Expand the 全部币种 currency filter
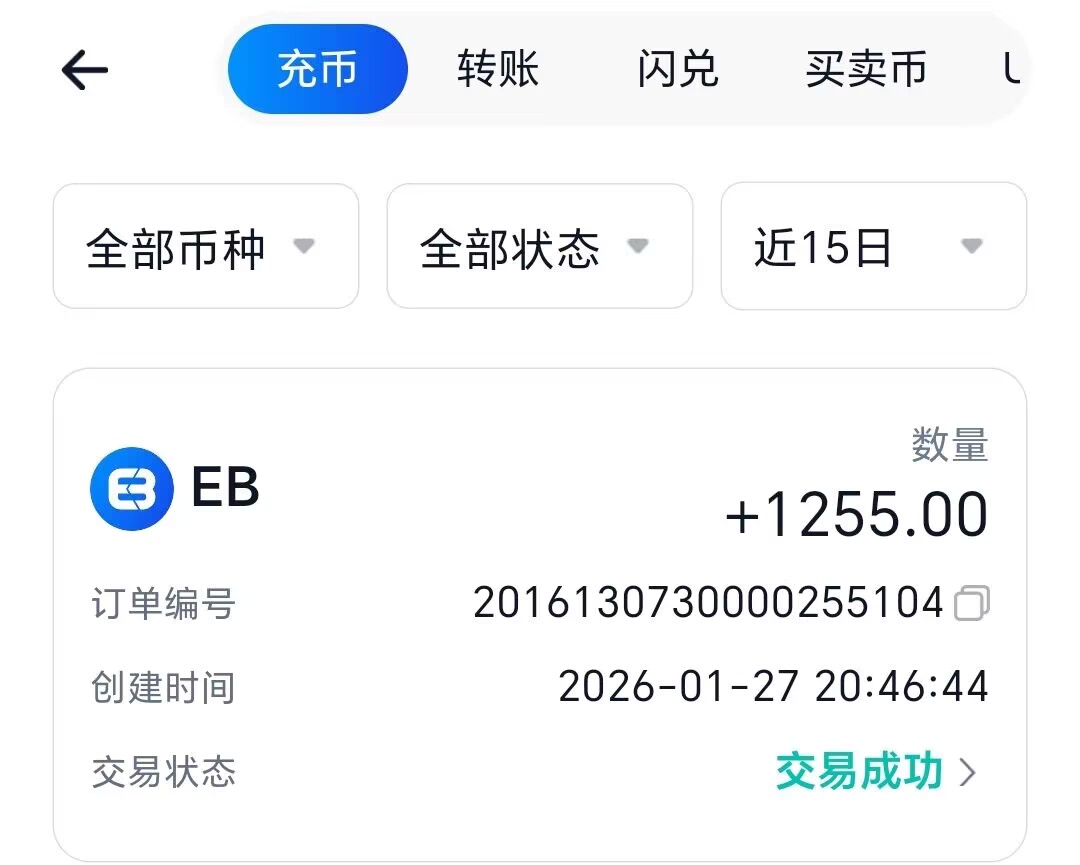 (x=205, y=246)
